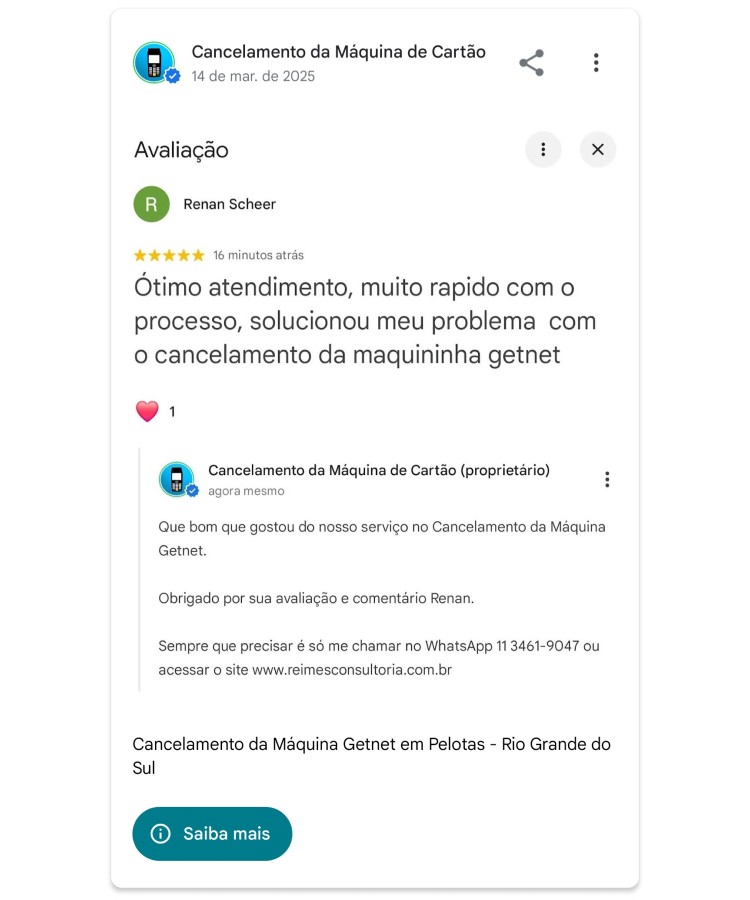Image resolution: width=750 pixels, height=900 pixels.
Task: Click the first star of the review rating
Action: (x=142, y=254)
